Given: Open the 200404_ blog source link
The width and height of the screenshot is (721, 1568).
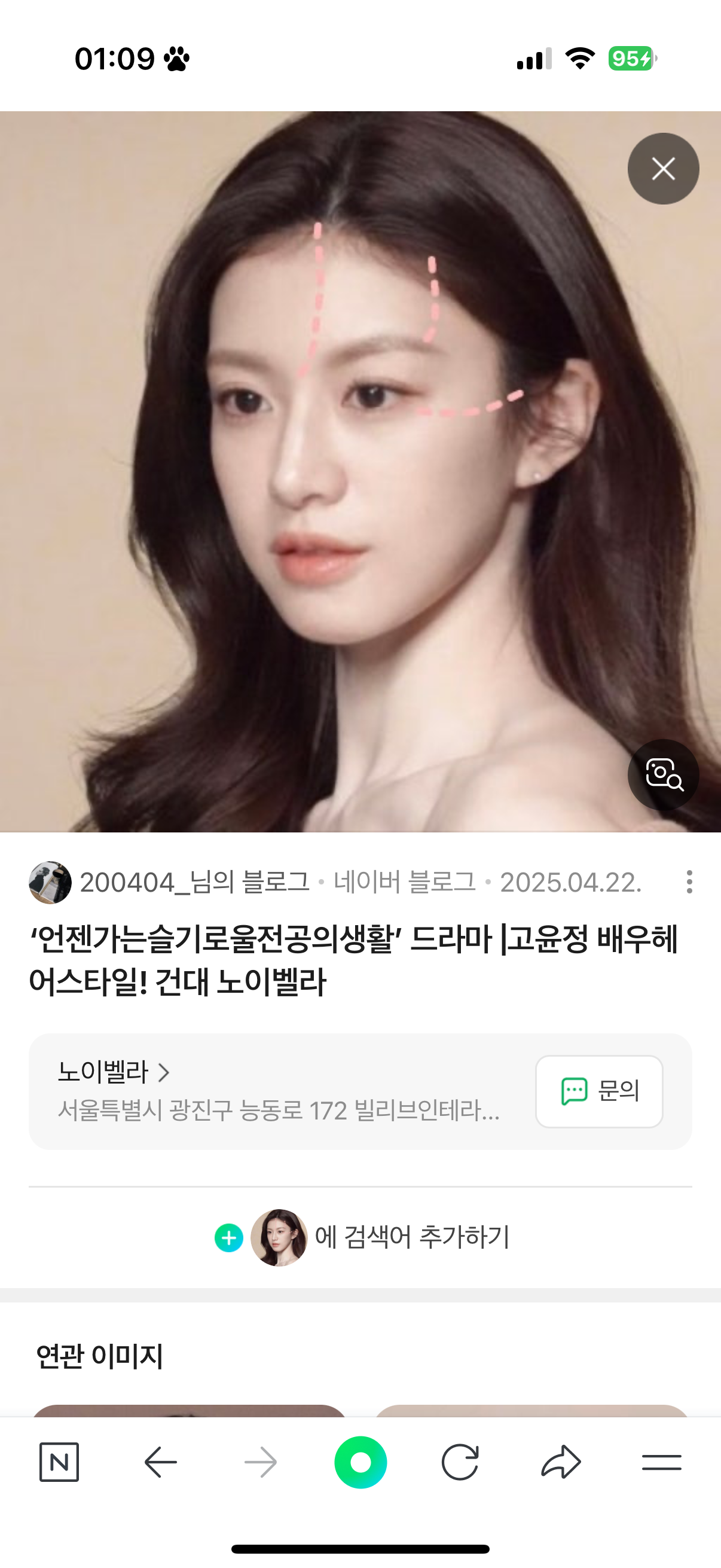Looking at the screenshot, I should pos(195,882).
